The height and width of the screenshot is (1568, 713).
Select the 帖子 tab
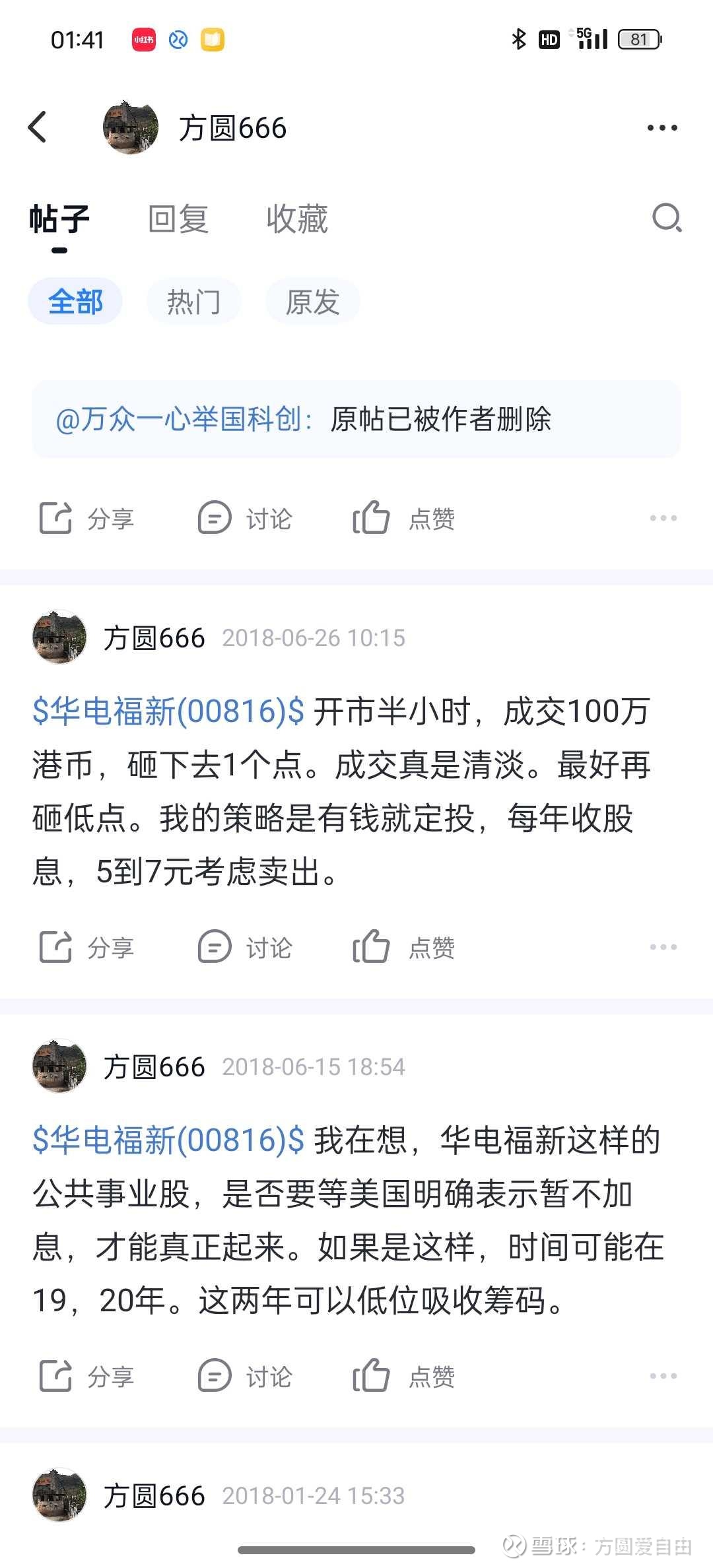pos(59,219)
